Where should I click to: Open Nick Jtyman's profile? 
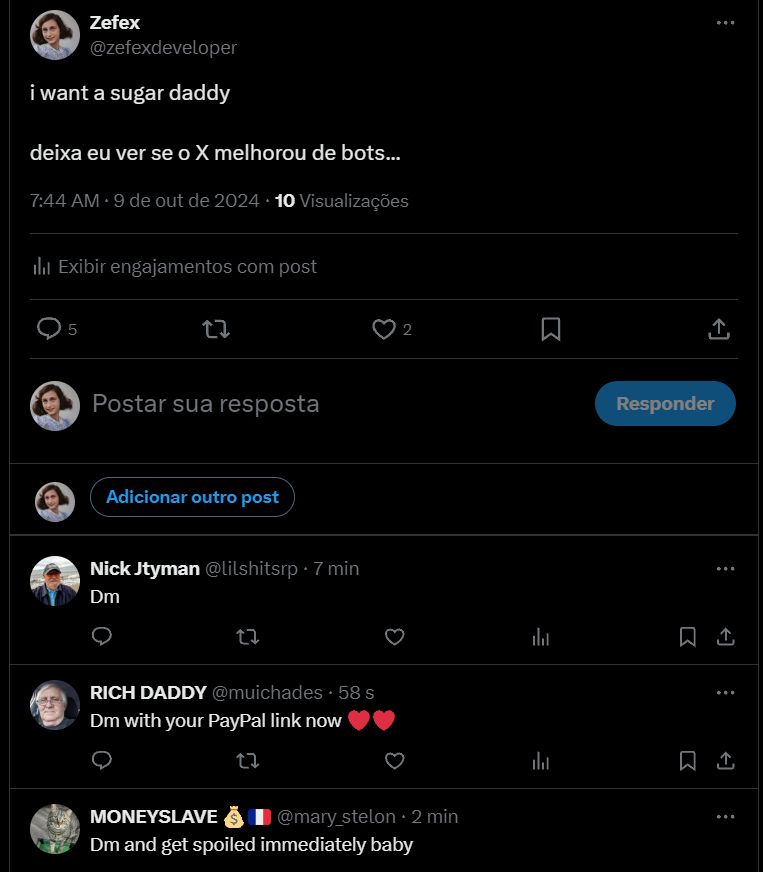click(x=144, y=568)
